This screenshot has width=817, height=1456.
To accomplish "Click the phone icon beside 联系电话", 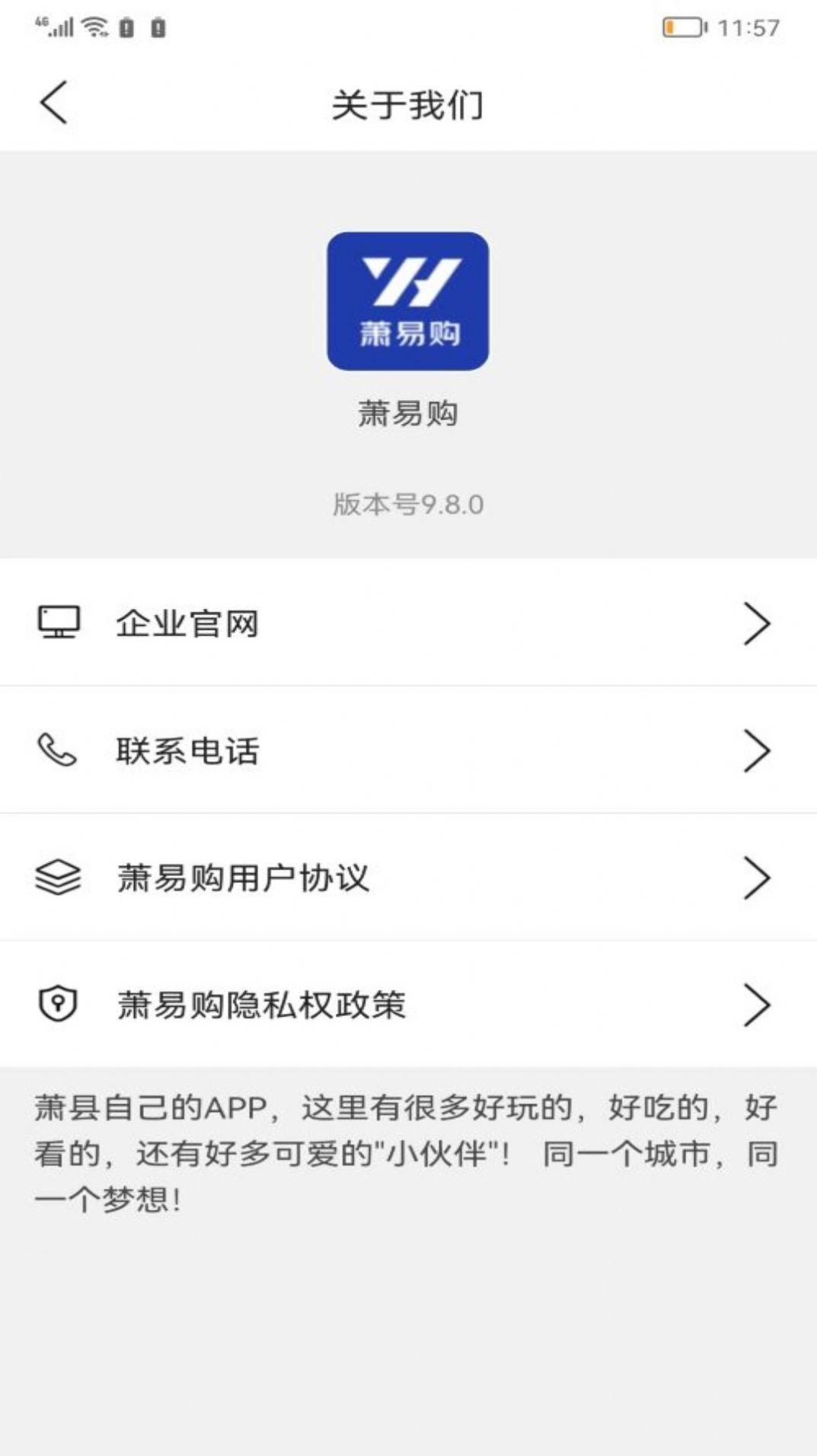I will tap(57, 750).
